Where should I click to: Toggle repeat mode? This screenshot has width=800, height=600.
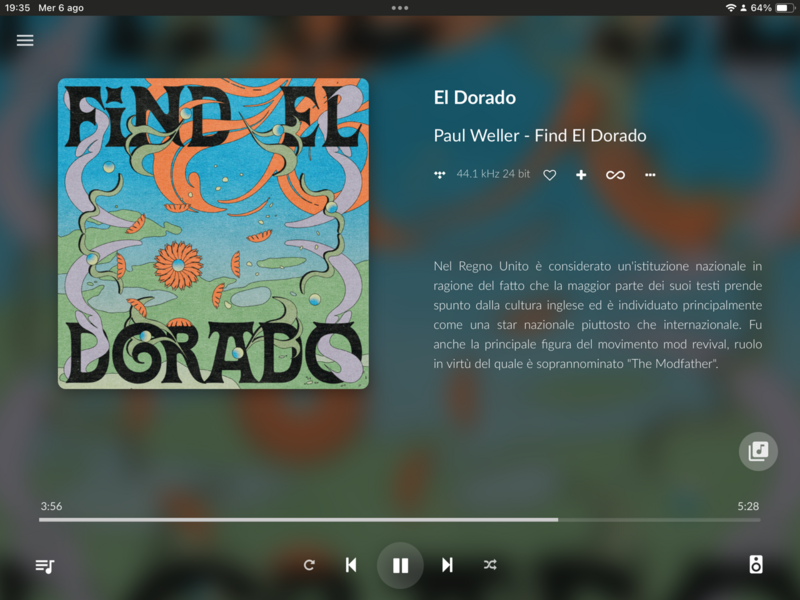pos(309,565)
